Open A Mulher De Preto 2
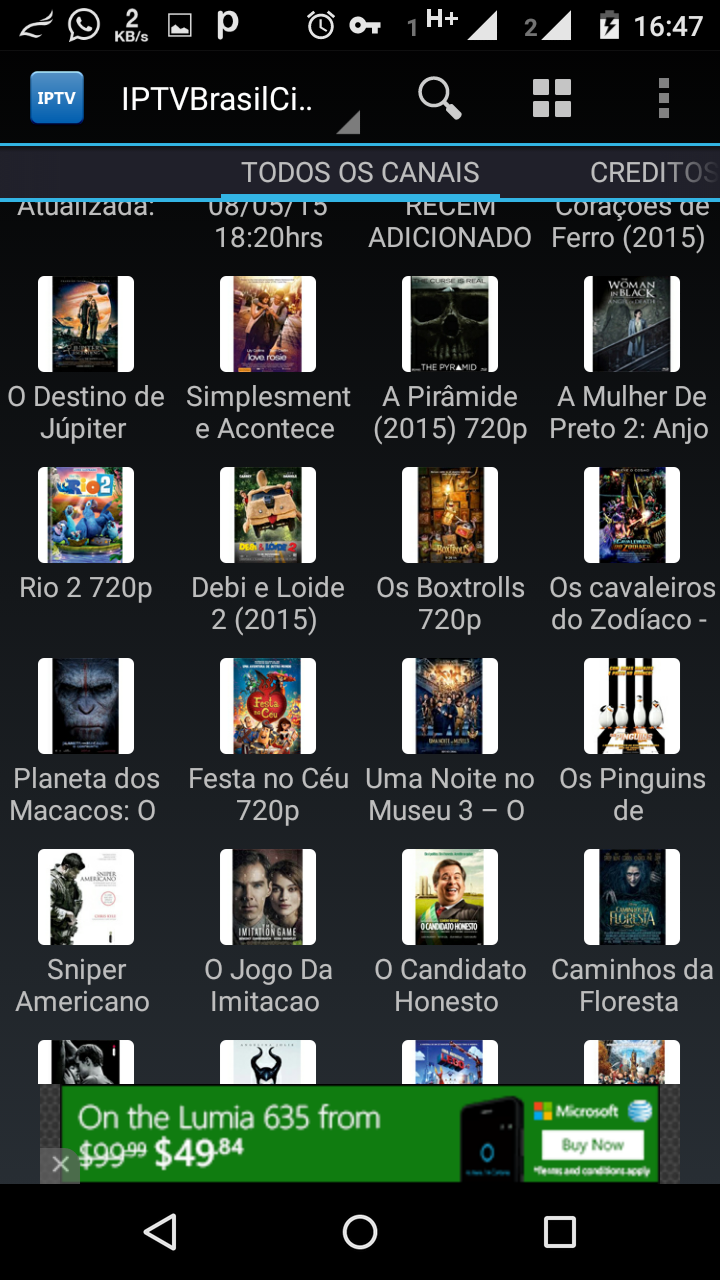The image size is (720, 1280). click(632, 360)
